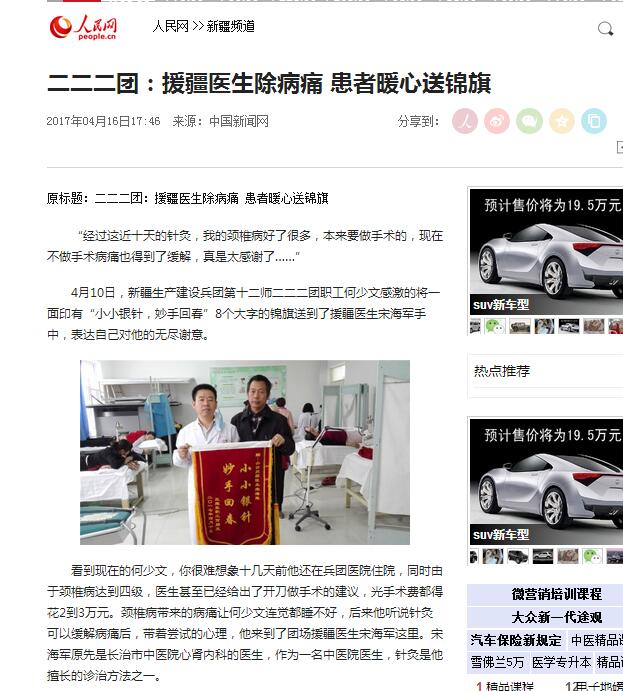The width and height of the screenshot is (623, 691).
Task: Open the 雪佛兰5万 link
Action: coord(497,662)
